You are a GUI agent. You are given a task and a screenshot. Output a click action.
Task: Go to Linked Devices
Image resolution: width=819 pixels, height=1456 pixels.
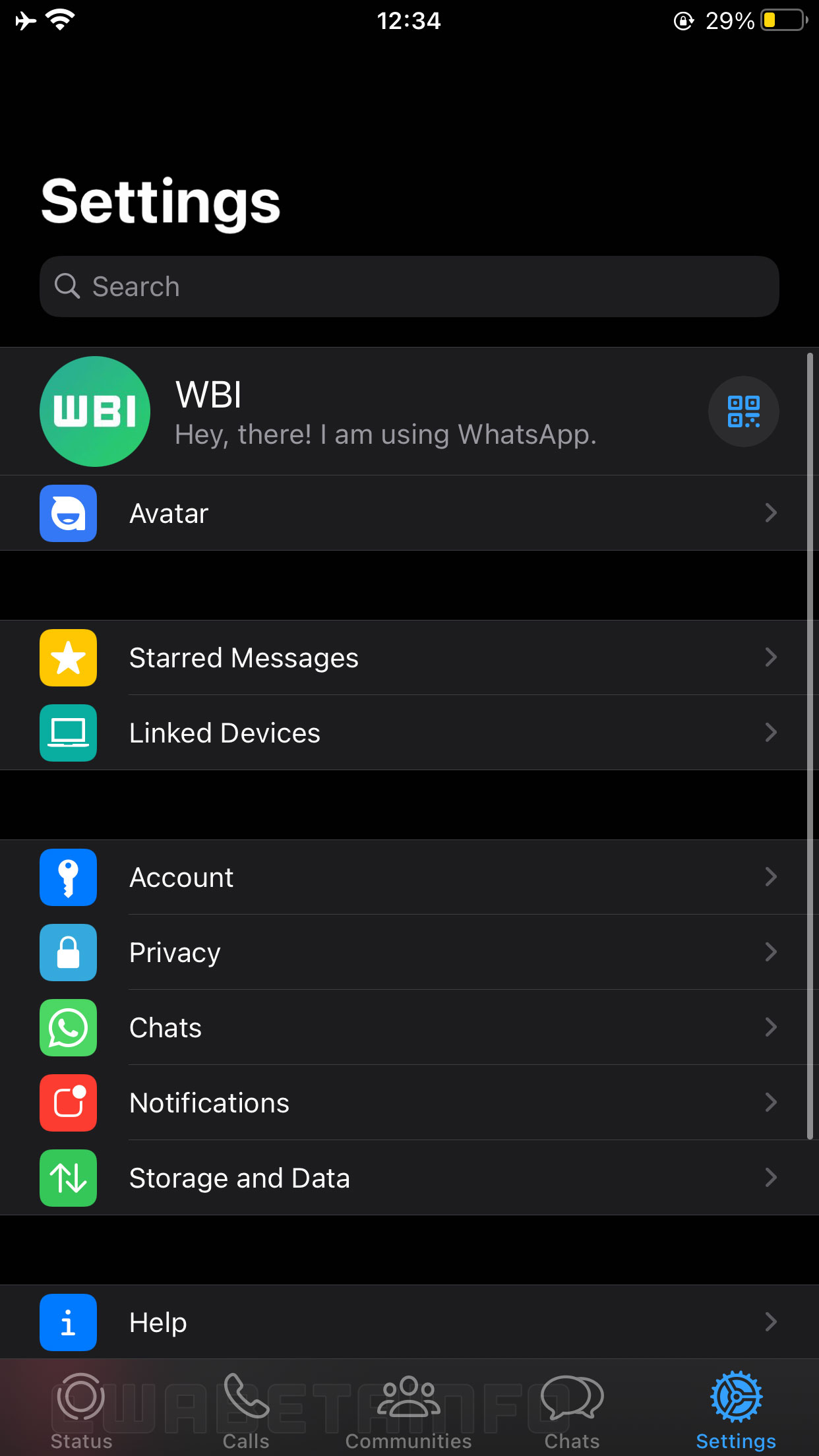pos(409,733)
